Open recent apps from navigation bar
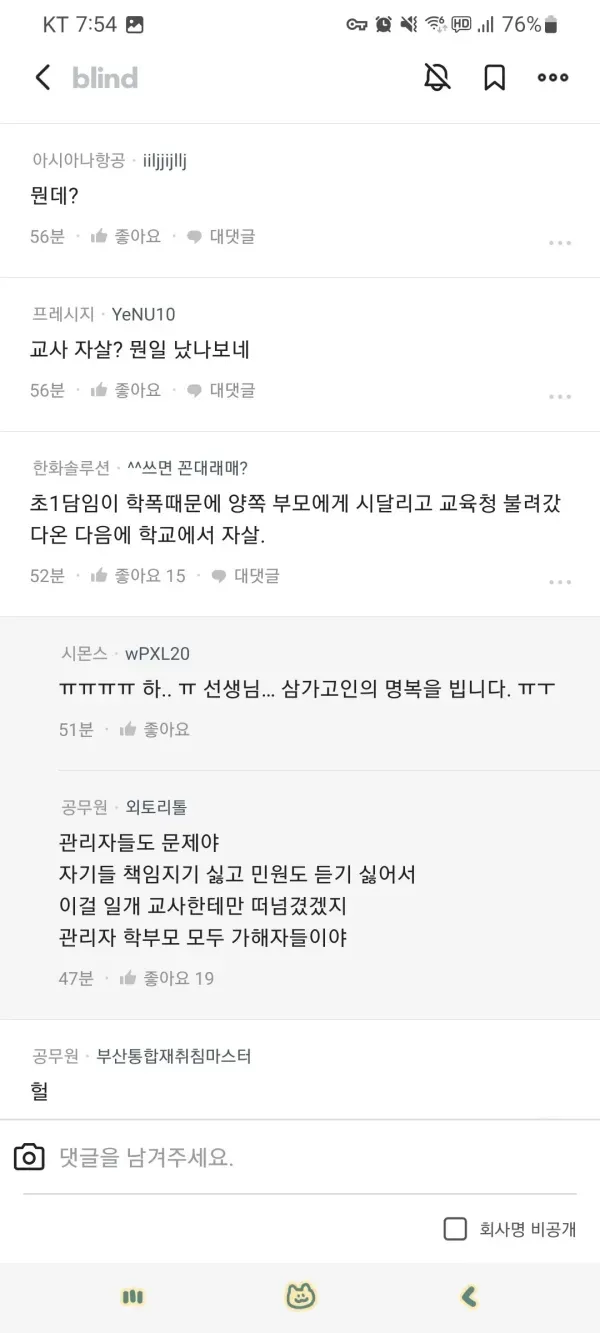This screenshot has height=1333, width=600. (132, 1297)
